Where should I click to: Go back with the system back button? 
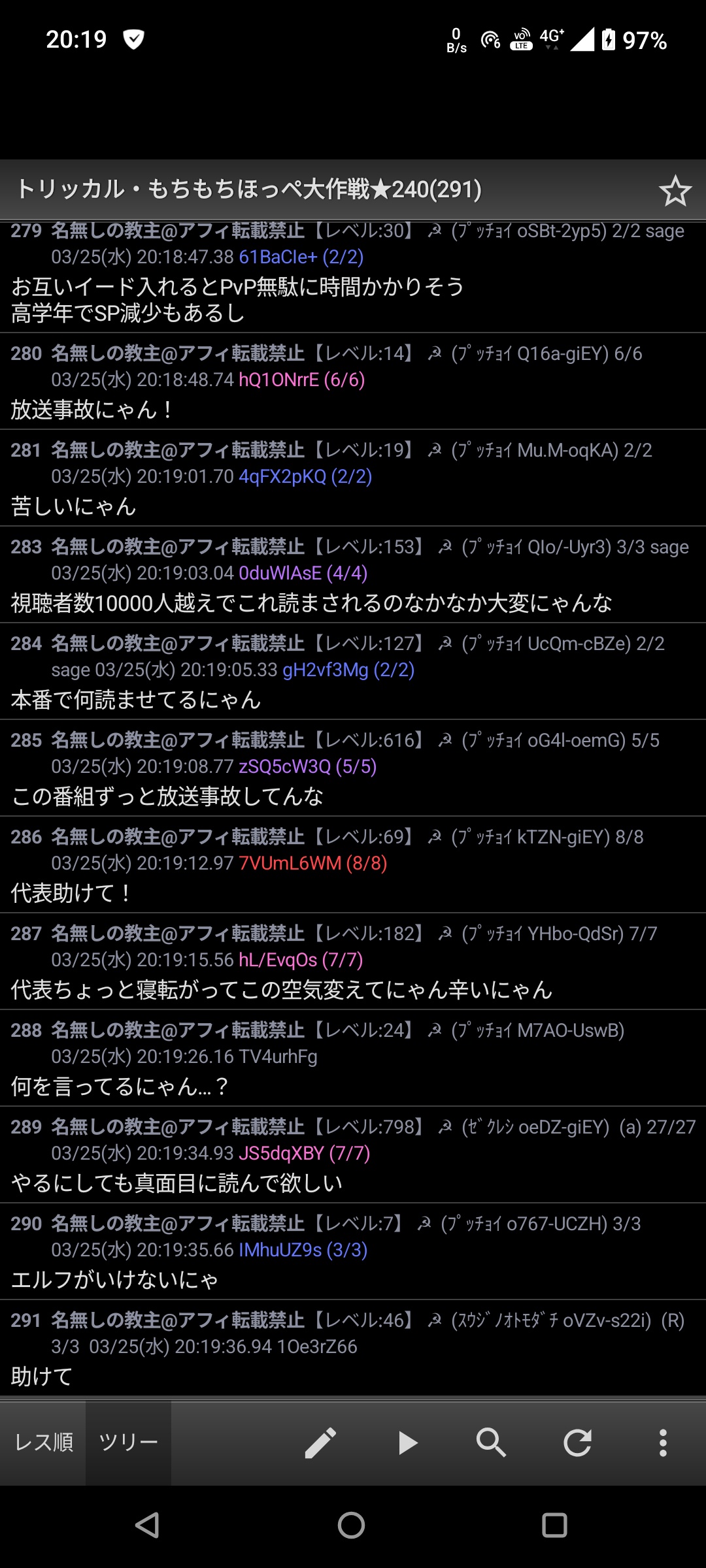148,1526
